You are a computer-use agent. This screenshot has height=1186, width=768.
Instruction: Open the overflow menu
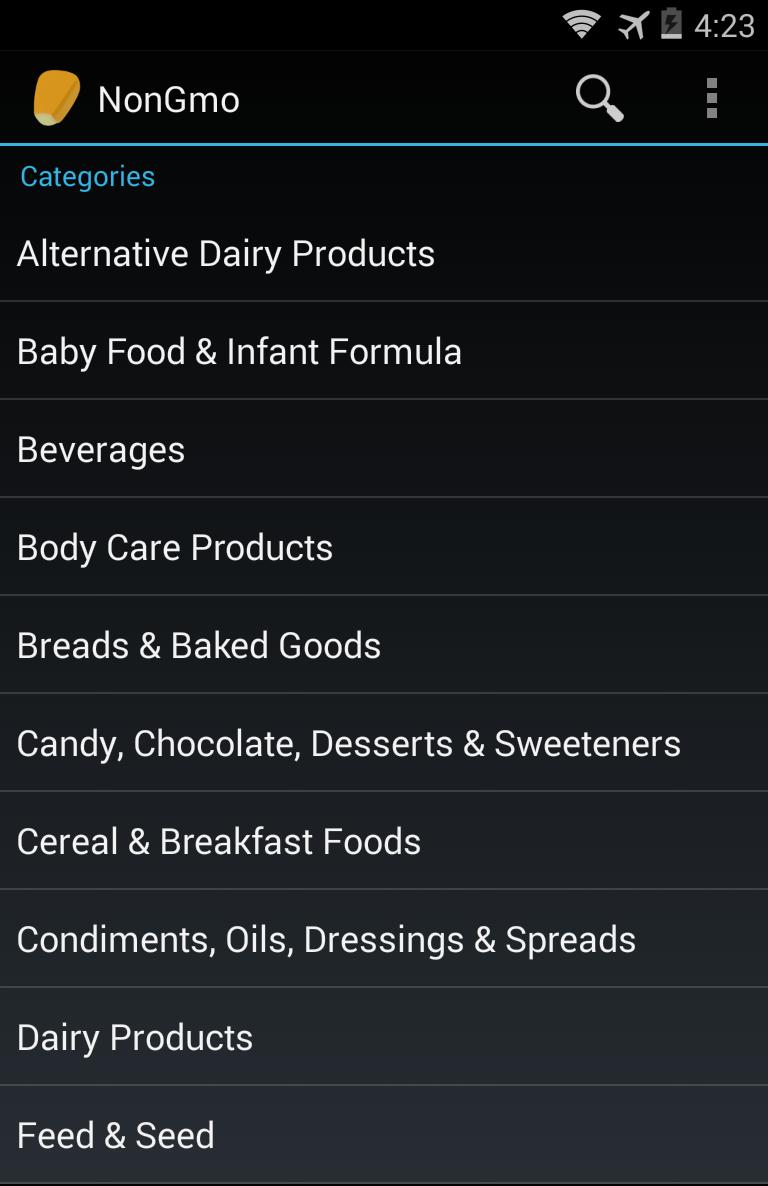711,99
